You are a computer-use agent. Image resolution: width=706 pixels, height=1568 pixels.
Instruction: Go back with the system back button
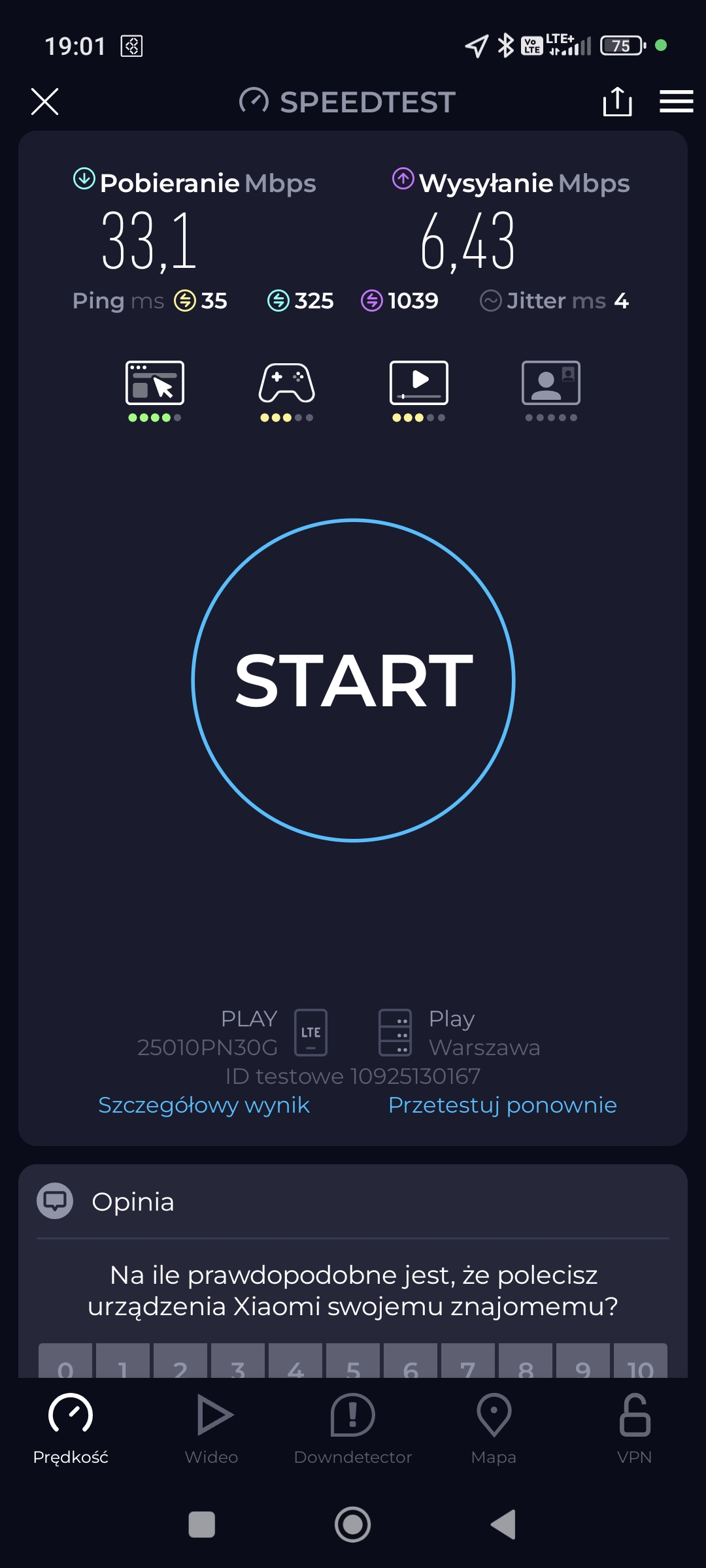503,1525
